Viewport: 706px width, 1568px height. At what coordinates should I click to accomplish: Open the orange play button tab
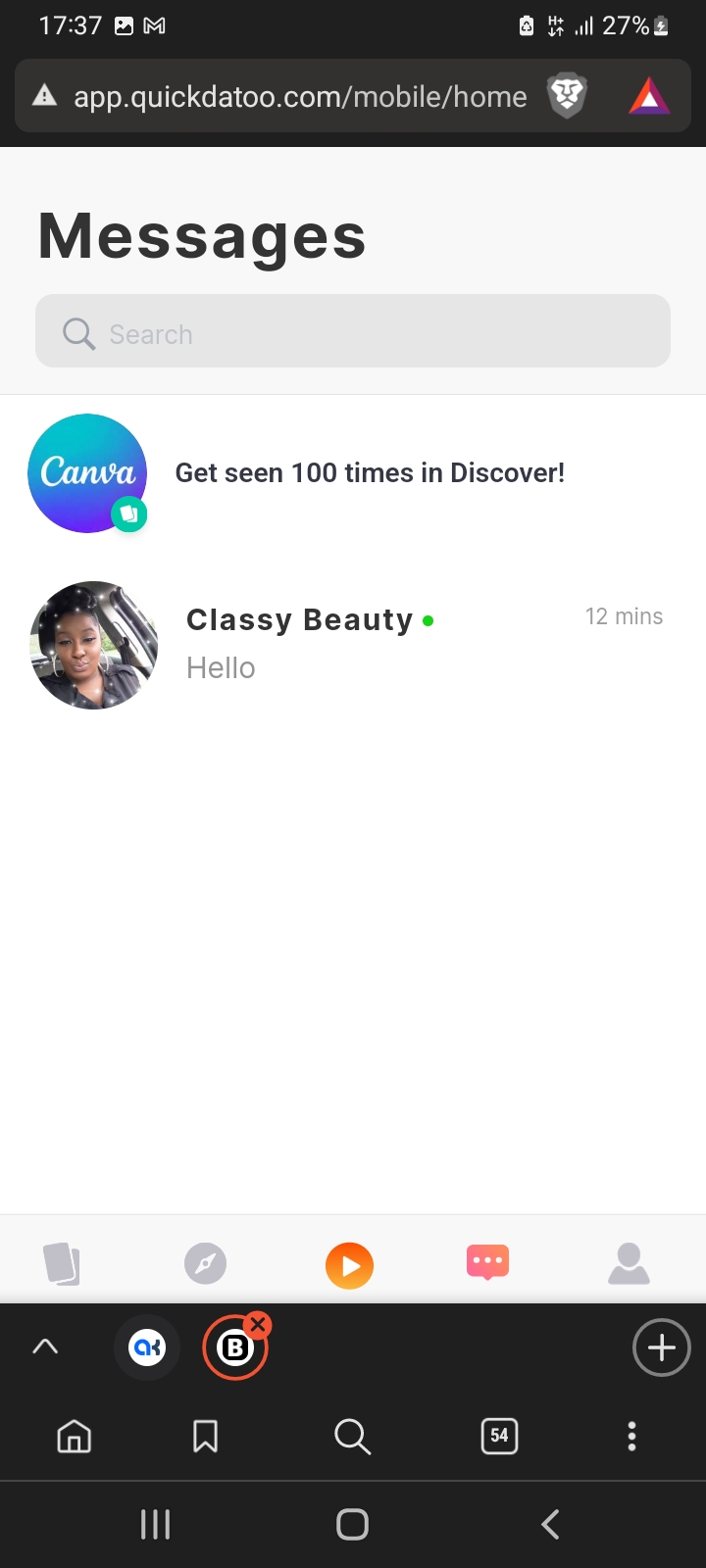tap(350, 1264)
